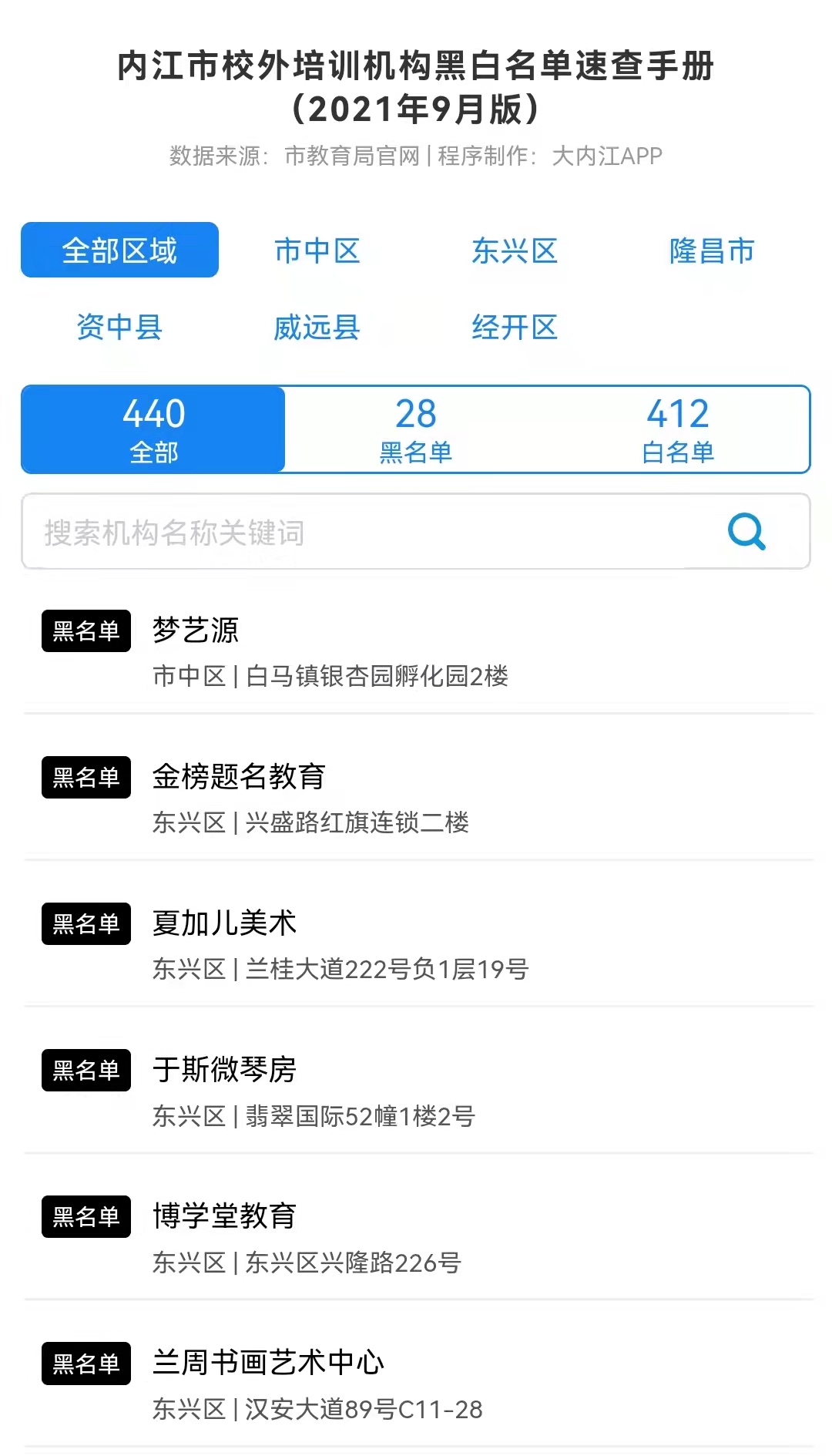
Task: Select the 全部 tab showing 440
Action: (x=153, y=429)
